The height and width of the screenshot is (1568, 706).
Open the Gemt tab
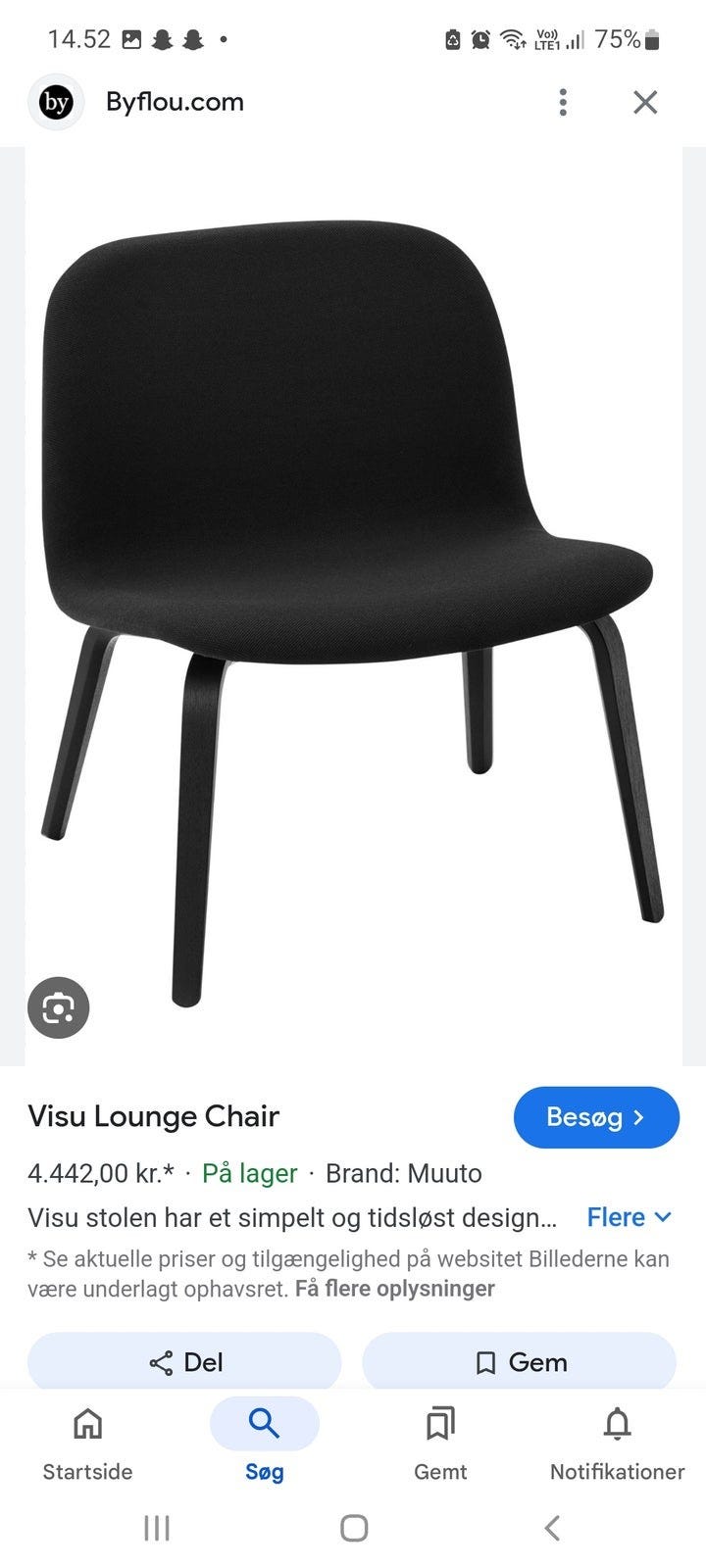pos(440,1443)
